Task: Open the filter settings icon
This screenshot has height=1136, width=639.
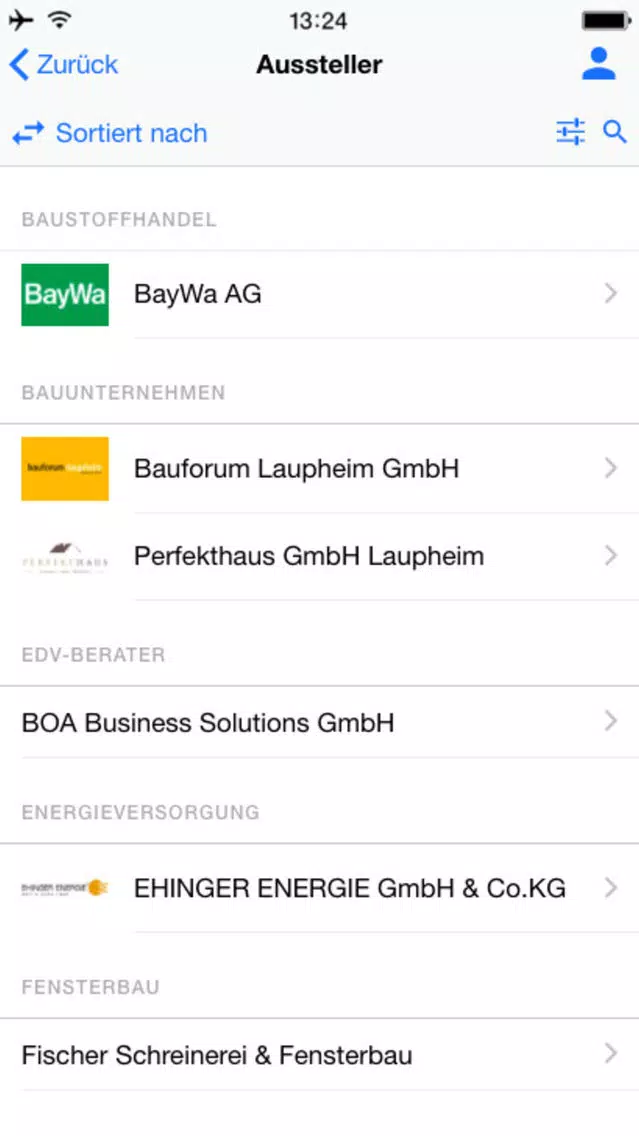Action: coord(570,132)
